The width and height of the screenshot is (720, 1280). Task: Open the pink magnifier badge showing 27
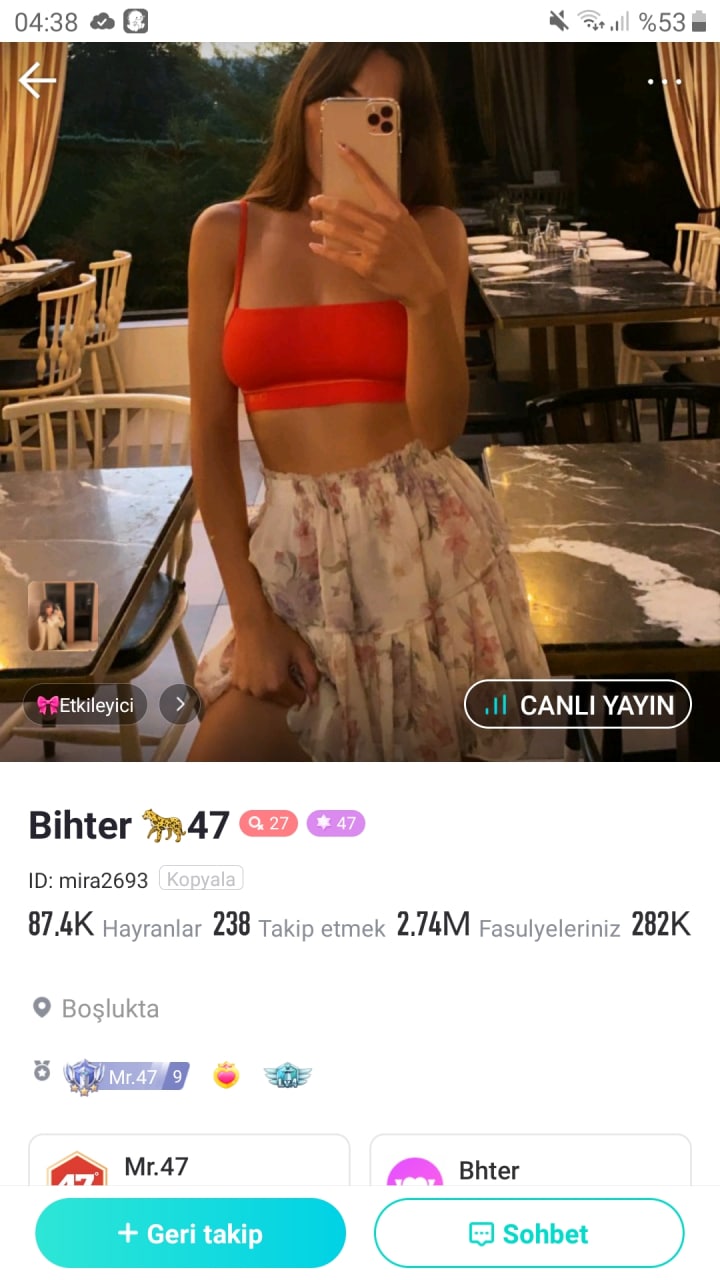click(x=268, y=825)
